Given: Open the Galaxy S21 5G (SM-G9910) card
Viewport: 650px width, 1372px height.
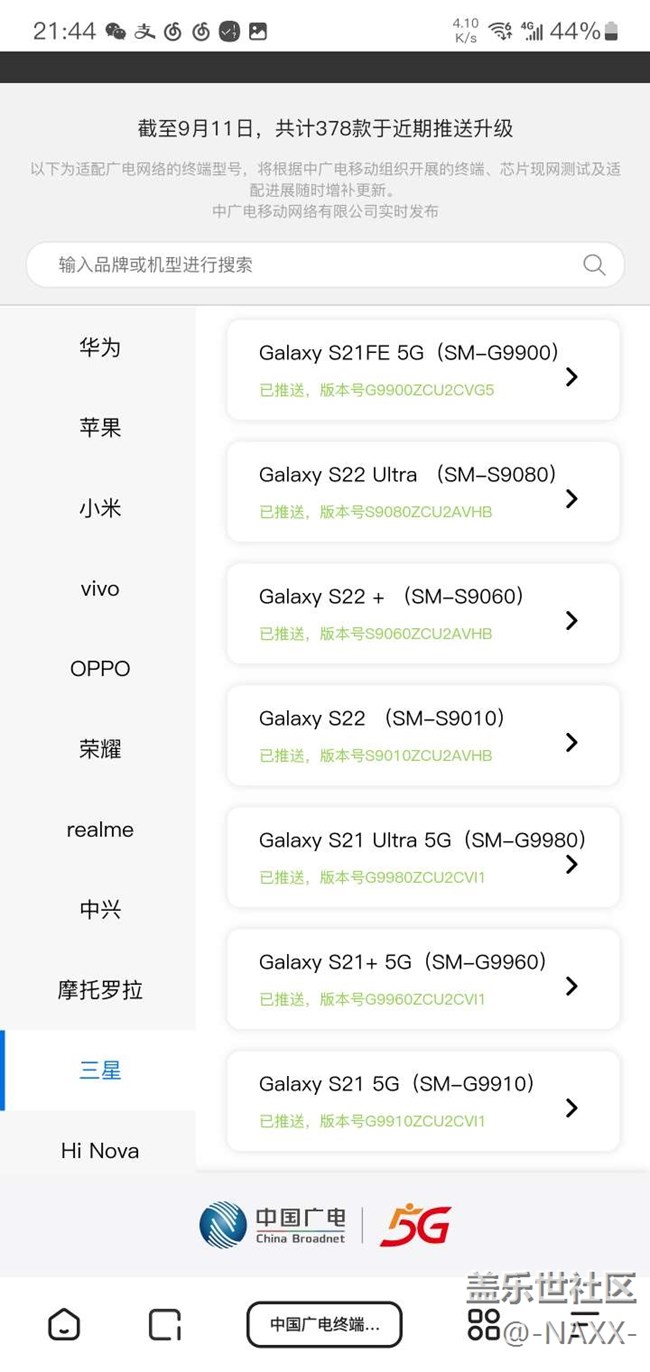Looking at the screenshot, I should (x=423, y=1102).
